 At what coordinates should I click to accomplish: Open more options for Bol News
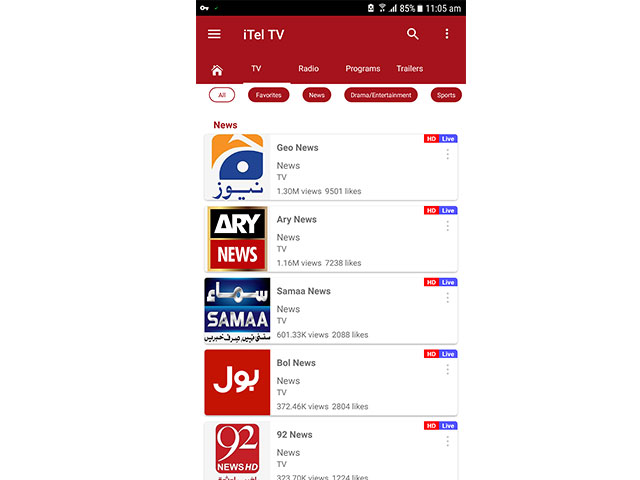point(448,370)
